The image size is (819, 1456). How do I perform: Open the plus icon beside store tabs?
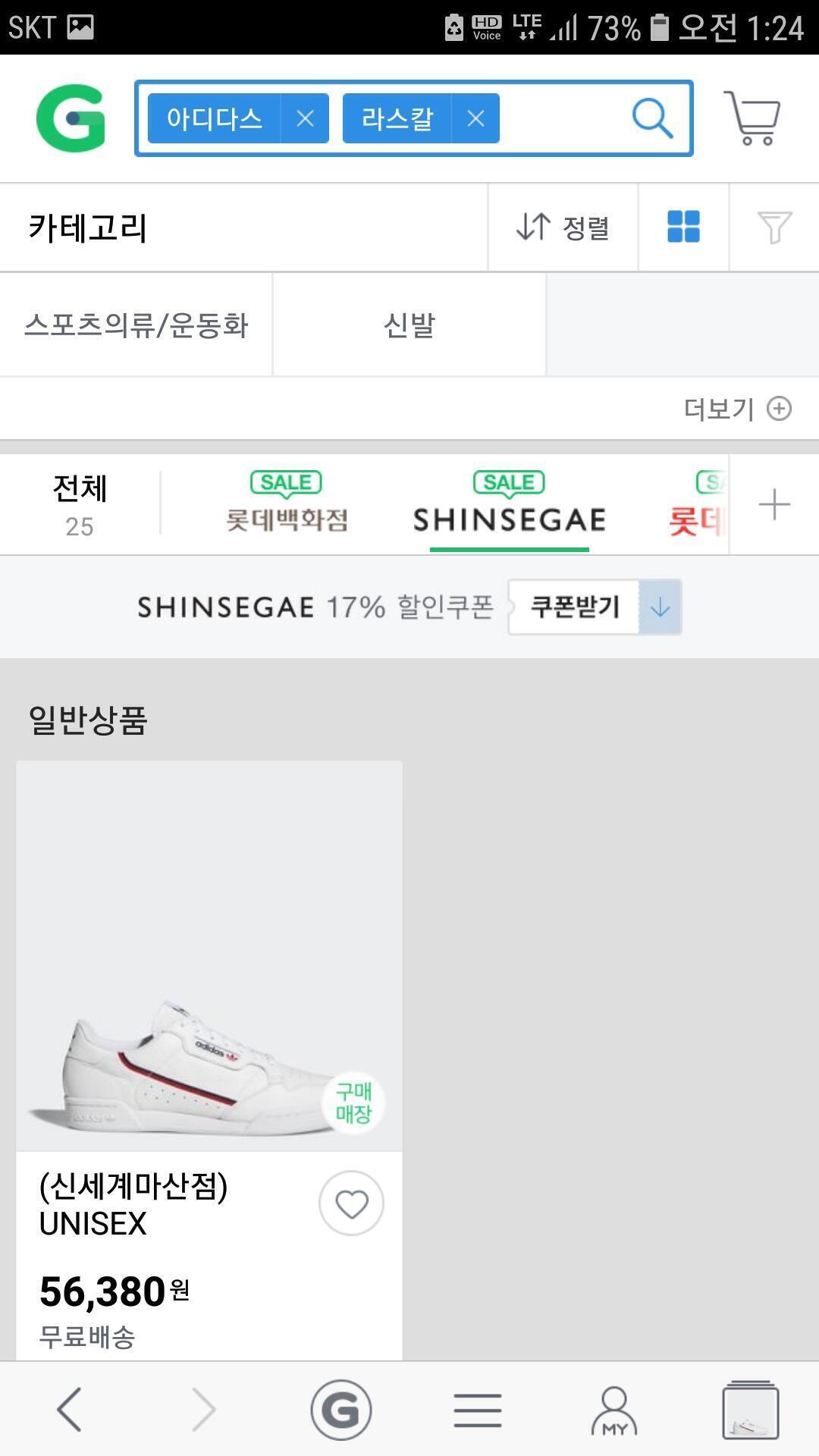pos(774,504)
